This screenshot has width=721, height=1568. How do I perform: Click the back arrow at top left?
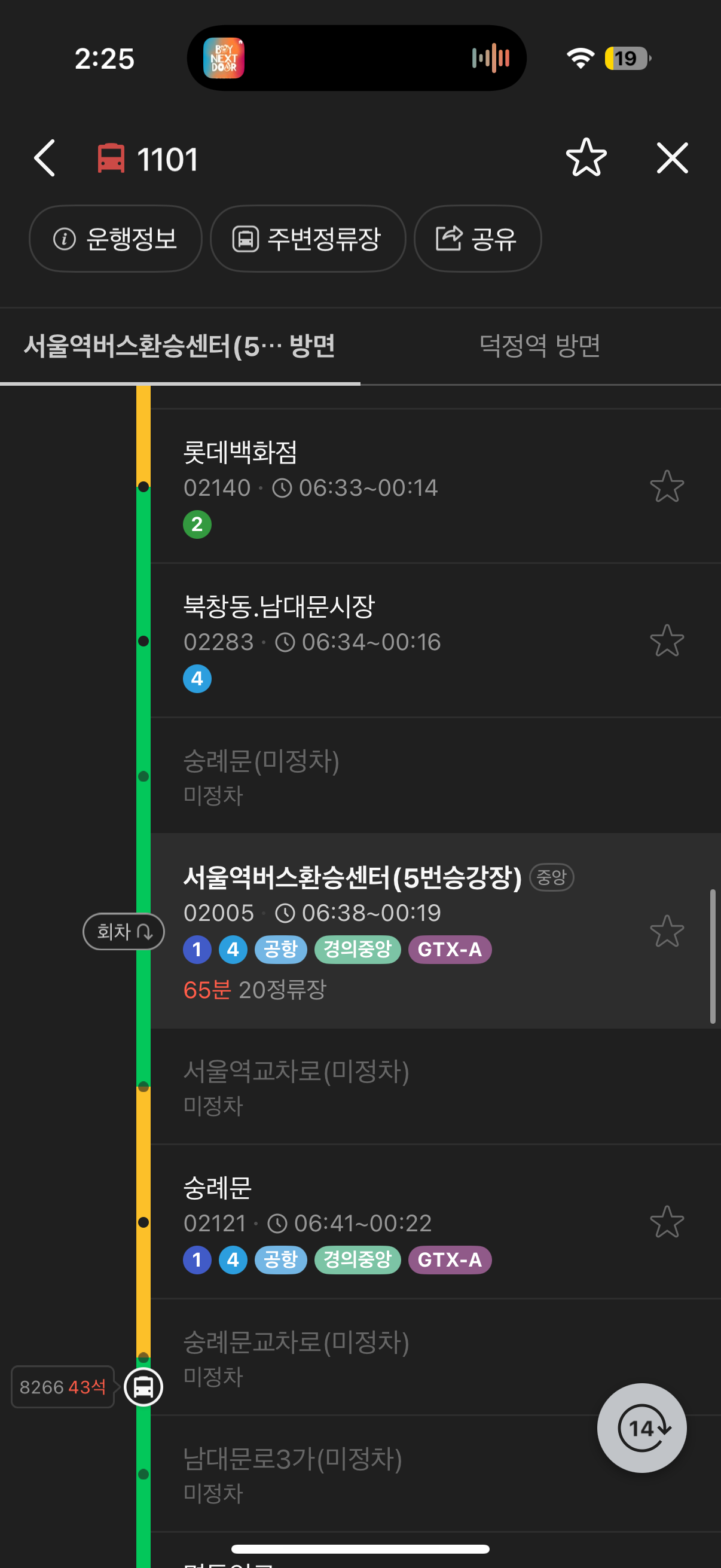43,158
